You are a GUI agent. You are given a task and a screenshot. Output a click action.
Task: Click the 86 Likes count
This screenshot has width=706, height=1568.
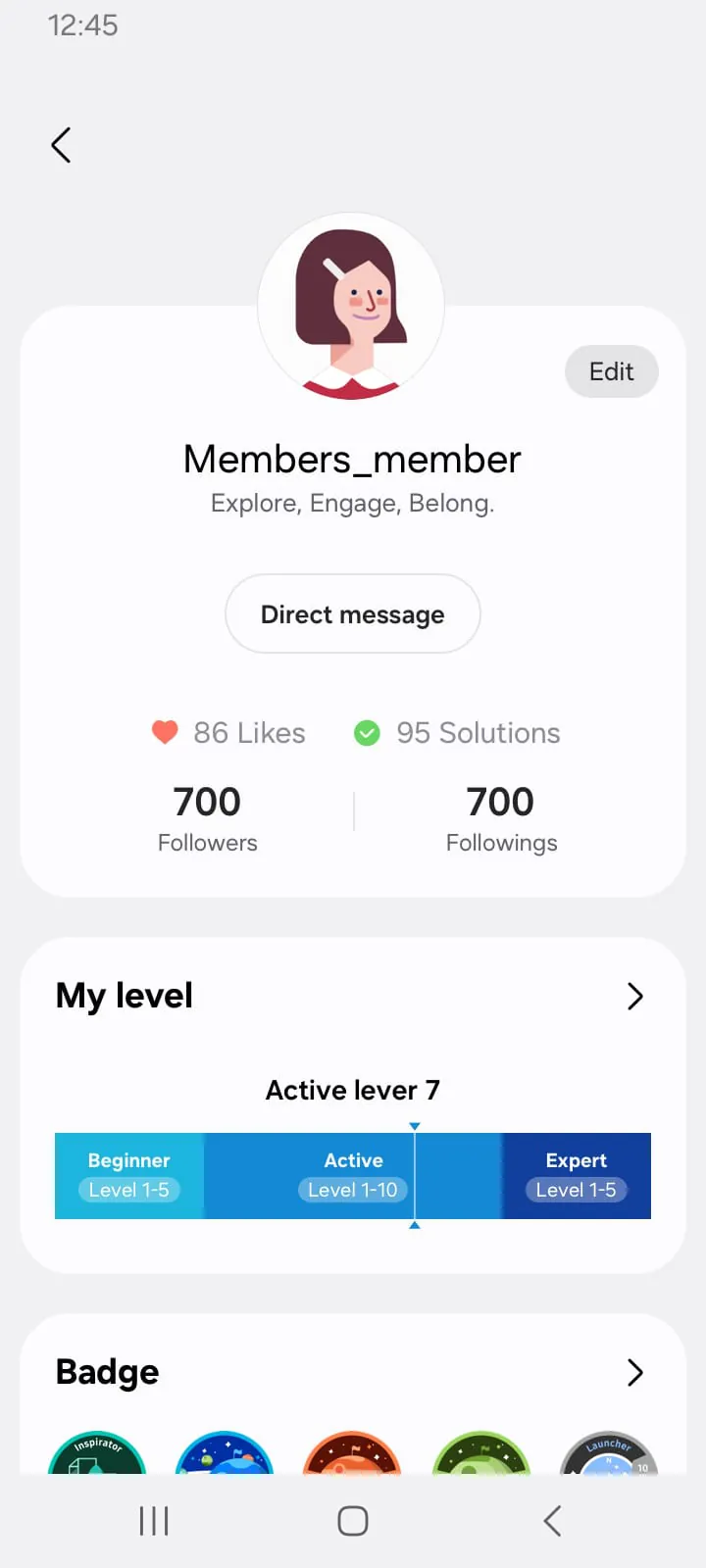250,732
